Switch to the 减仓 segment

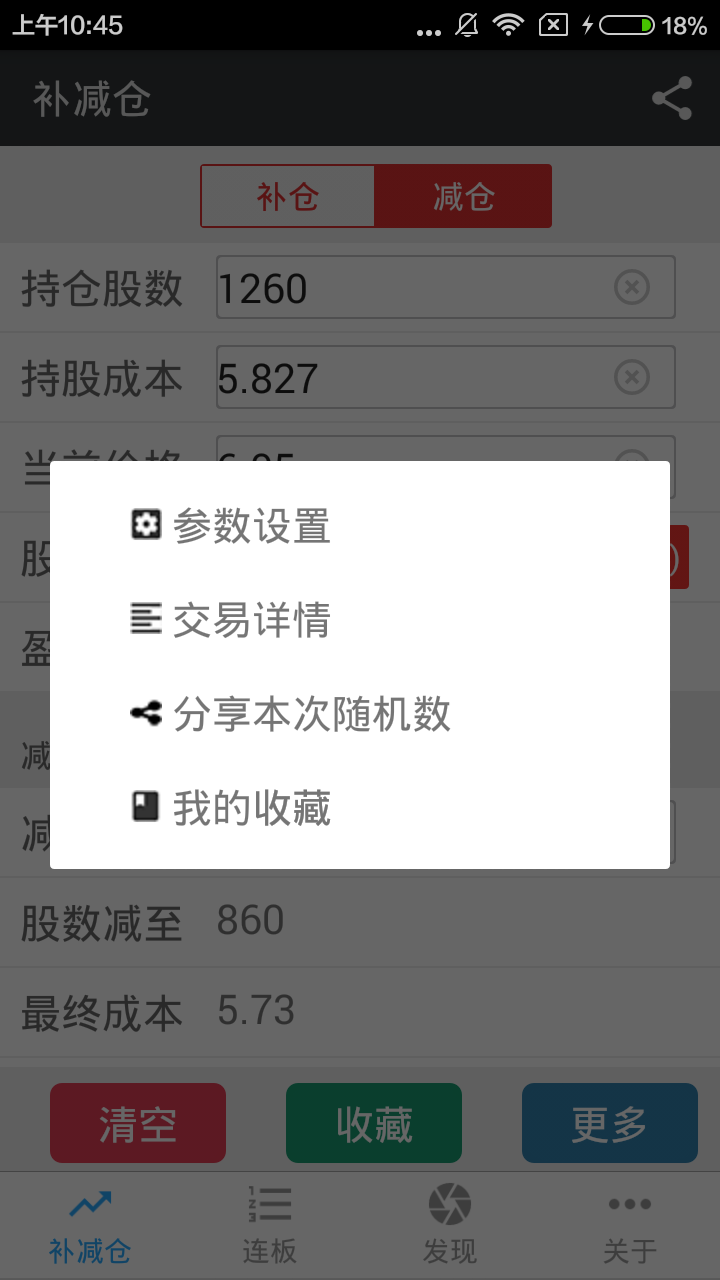[x=463, y=196]
